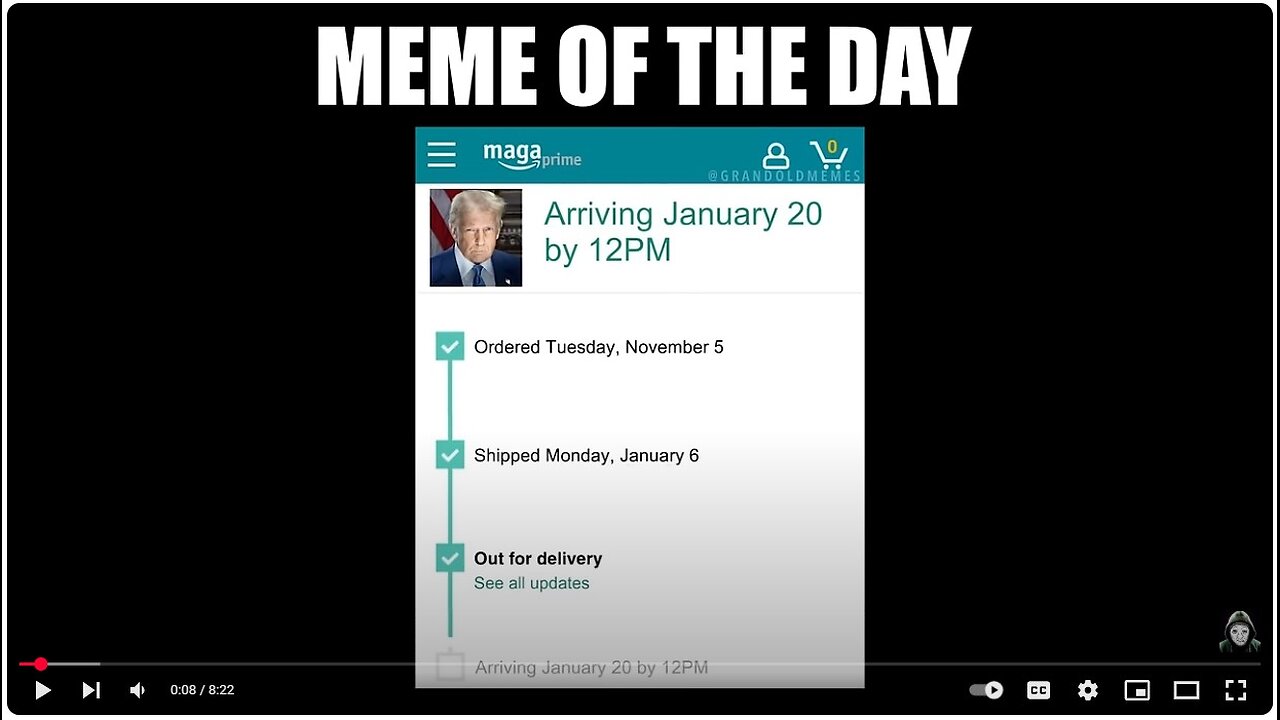This screenshot has width=1280, height=720.
Task: Switch to miniplayer mode
Action: point(1137,690)
